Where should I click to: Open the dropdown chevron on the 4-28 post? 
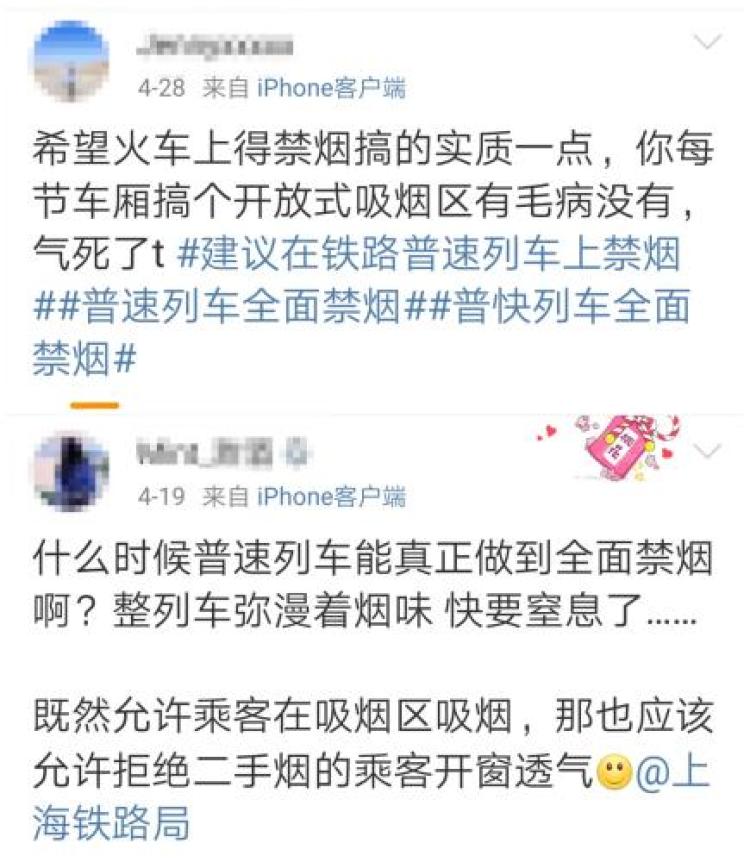coord(707,43)
